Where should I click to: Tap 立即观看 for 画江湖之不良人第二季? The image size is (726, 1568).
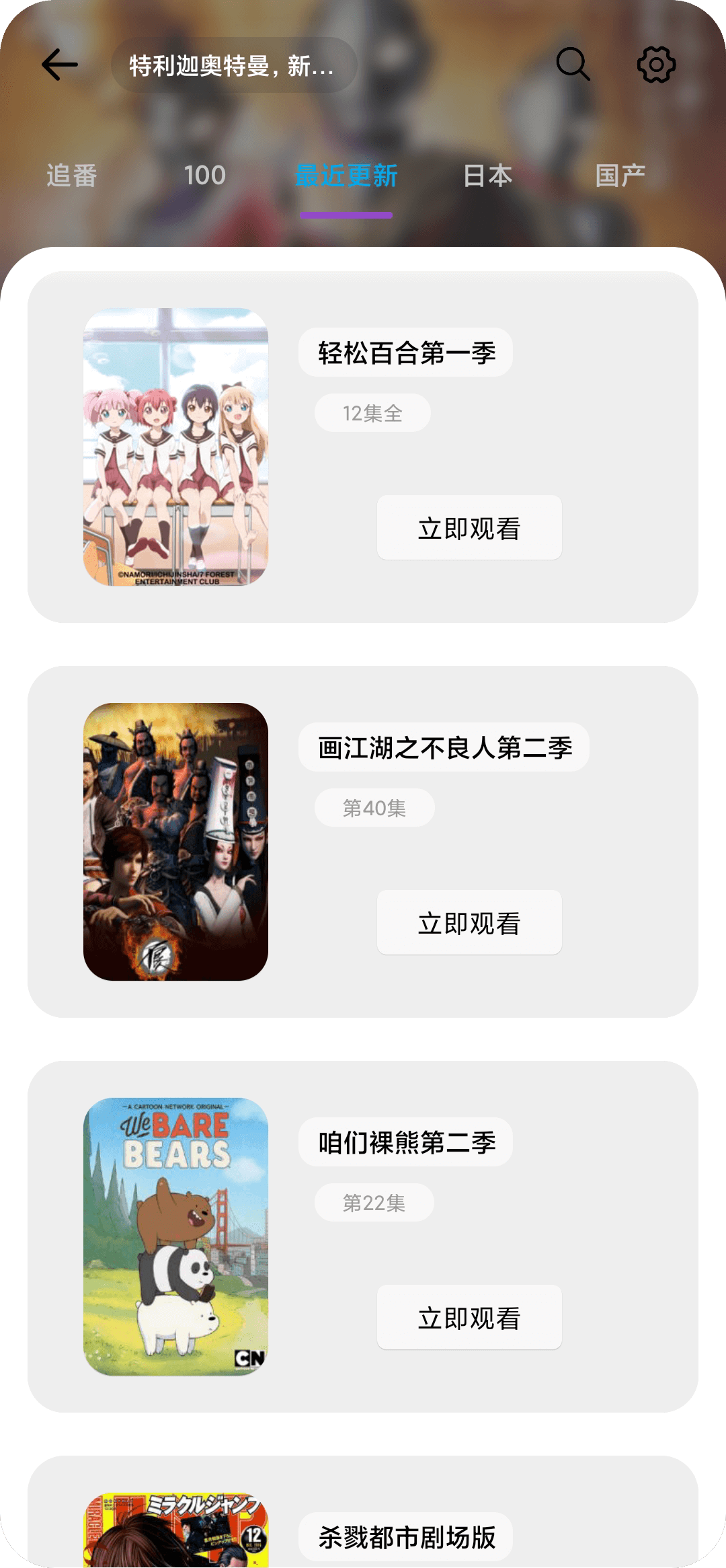[x=469, y=922]
